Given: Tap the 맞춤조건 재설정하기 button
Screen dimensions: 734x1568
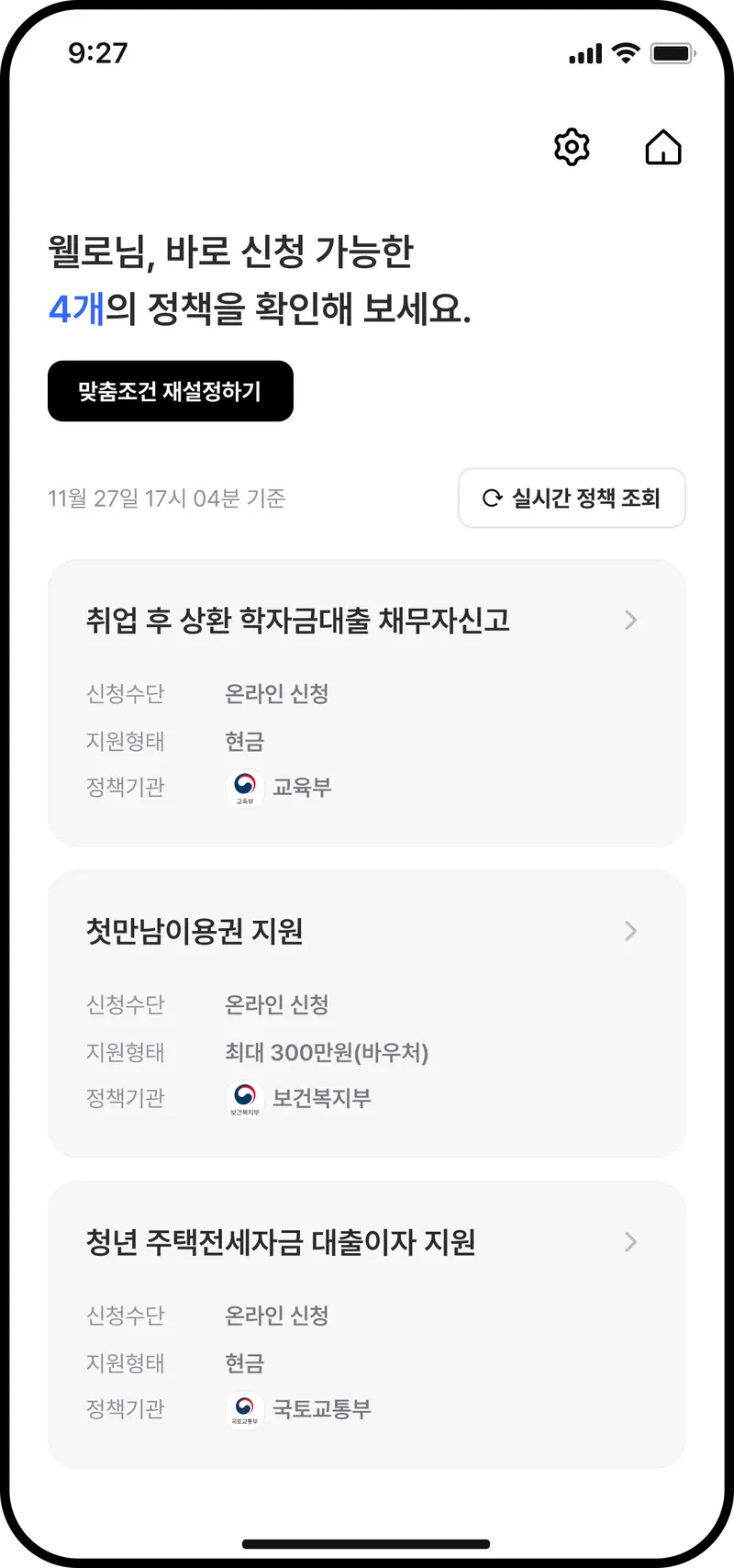Looking at the screenshot, I should tap(171, 391).
